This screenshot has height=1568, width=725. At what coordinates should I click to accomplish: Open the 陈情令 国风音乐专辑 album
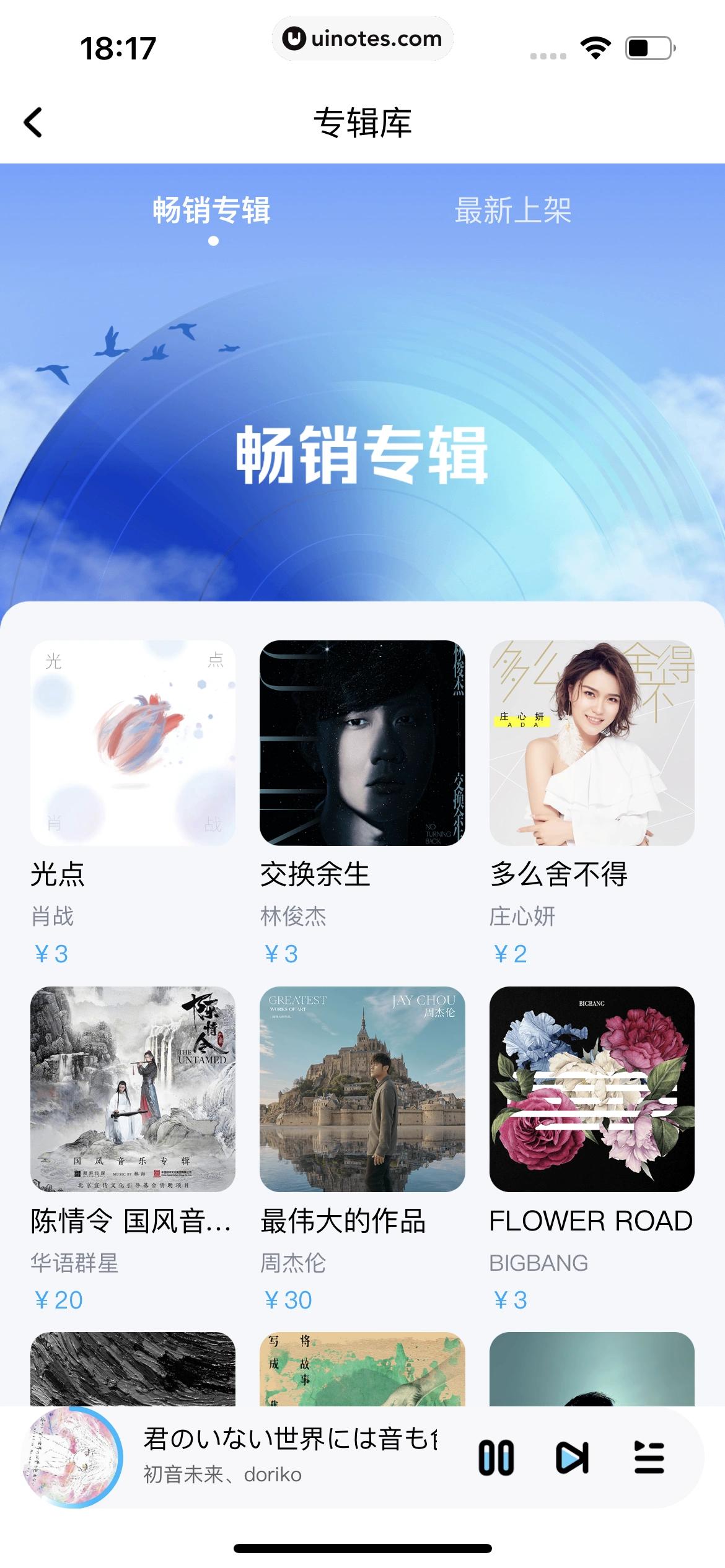(x=133, y=1089)
